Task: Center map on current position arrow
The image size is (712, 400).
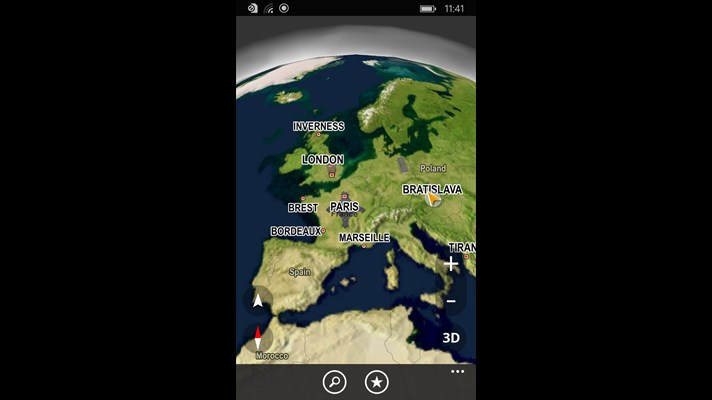Action: 258,300
